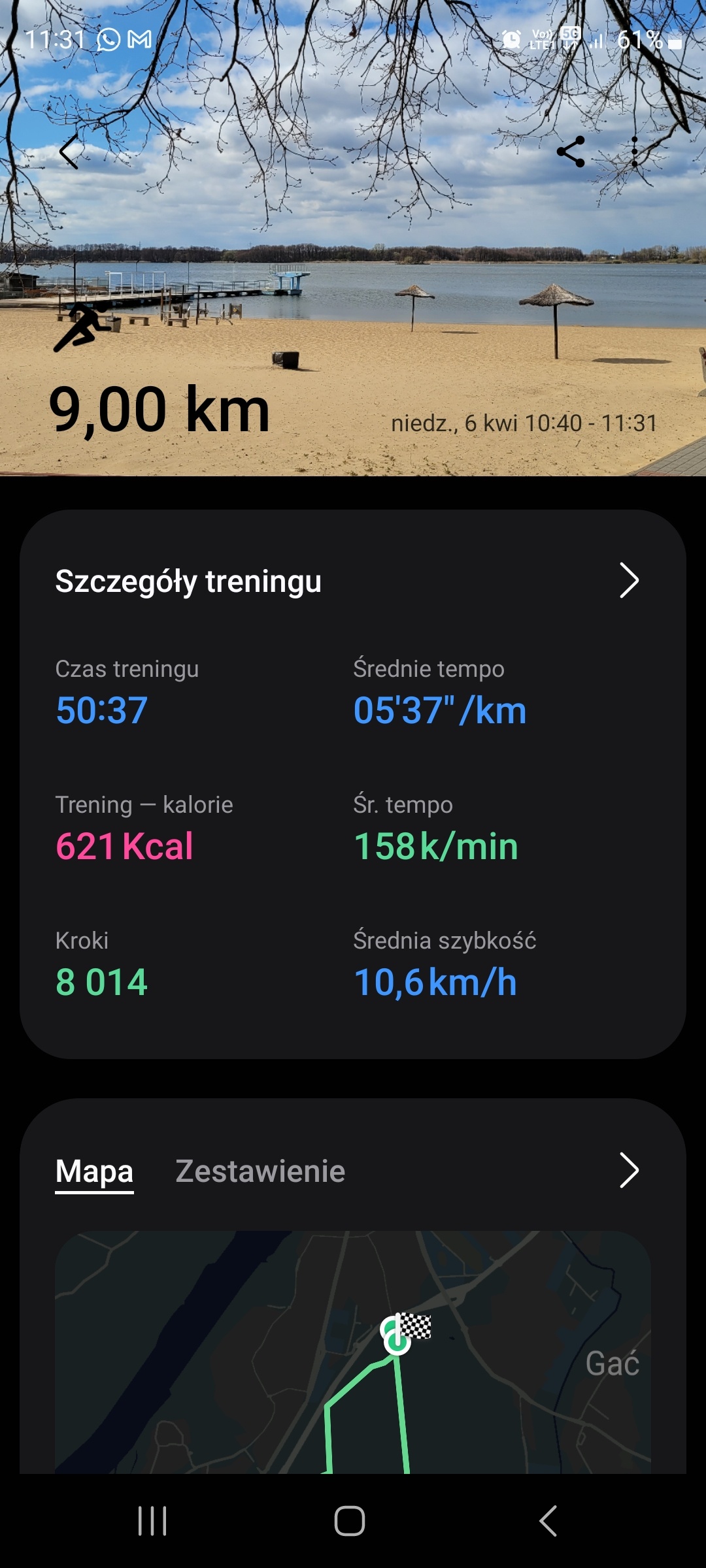This screenshot has height=1568, width=706.
Task: Open the route map preview
Action: tap(353, 1352)
